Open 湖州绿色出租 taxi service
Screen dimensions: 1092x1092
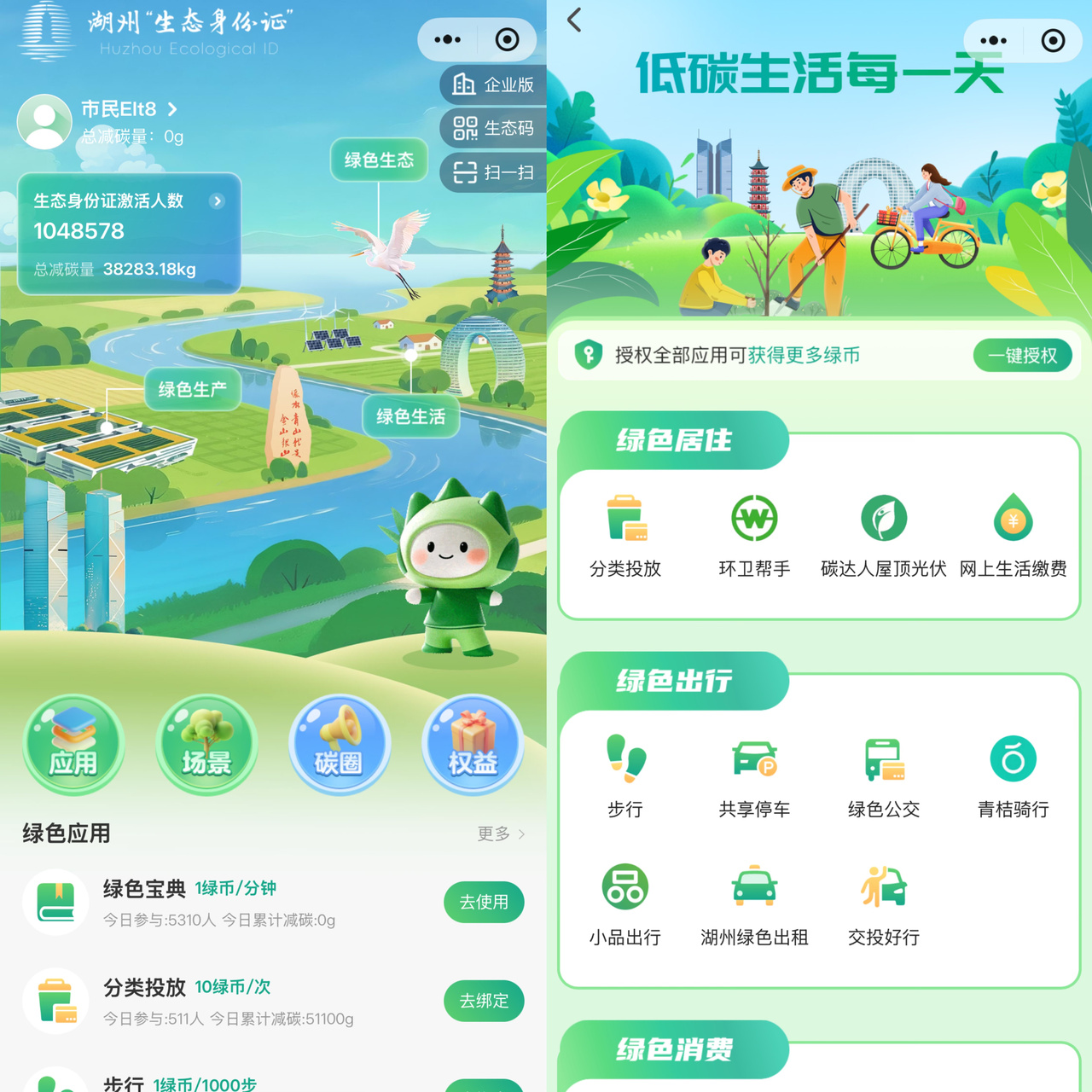[x=754, y=903]
